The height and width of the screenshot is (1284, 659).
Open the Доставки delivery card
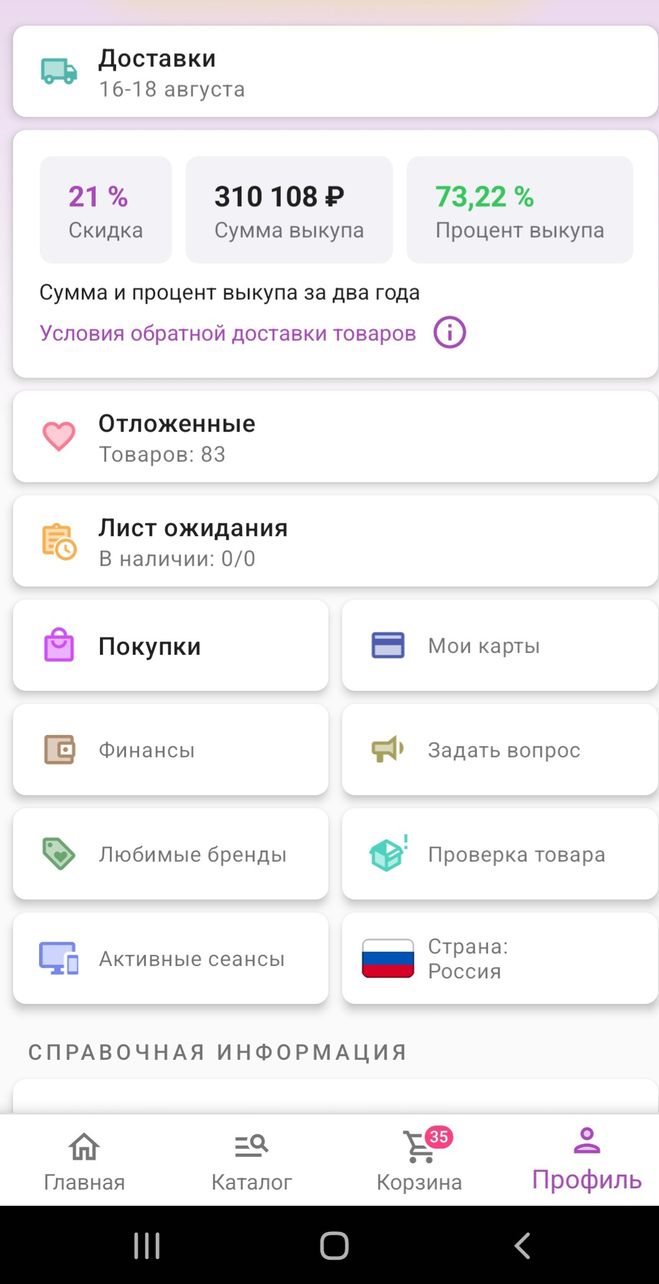pos(335,72)
